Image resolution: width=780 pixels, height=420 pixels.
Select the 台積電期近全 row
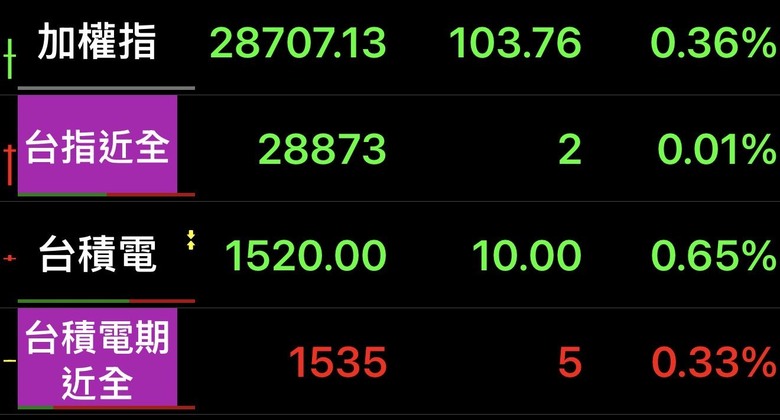pyautogui.click(x=97, y=360)
